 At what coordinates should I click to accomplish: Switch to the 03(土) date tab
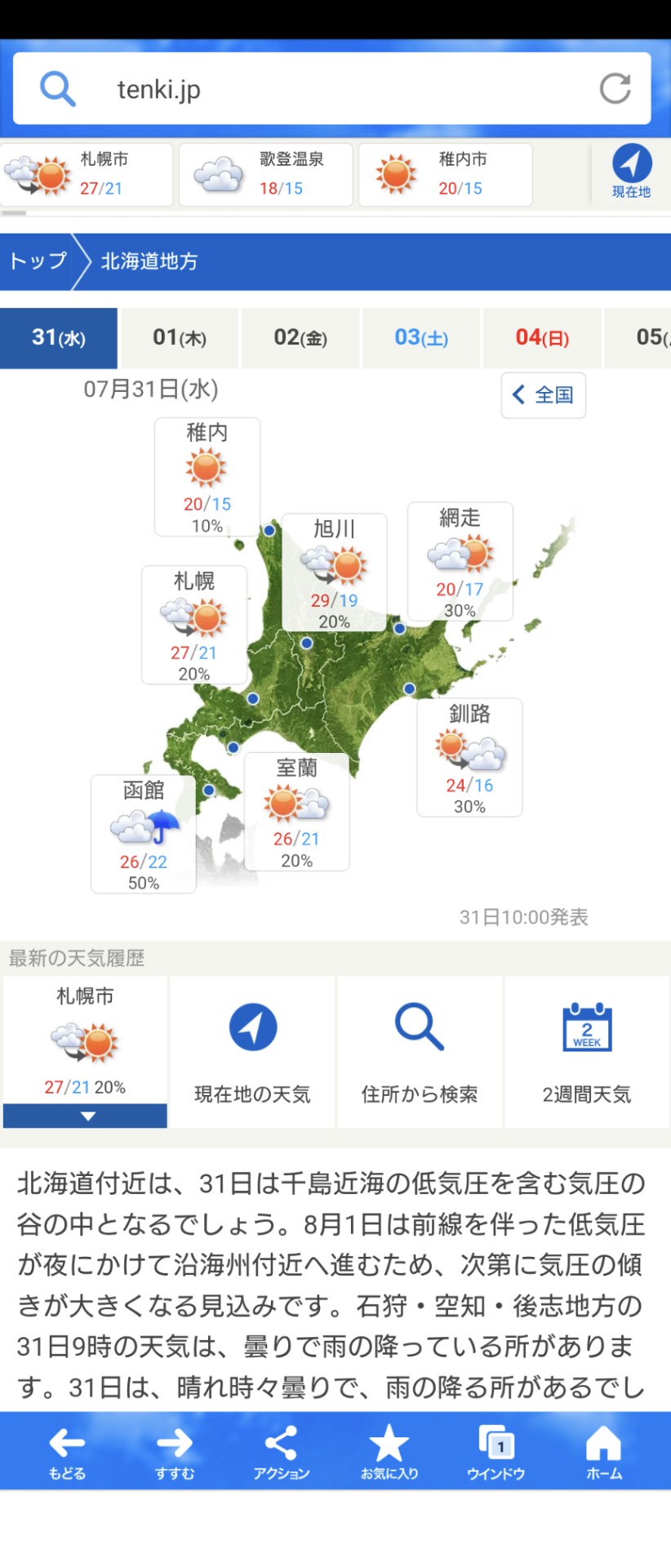pos(421,338)
